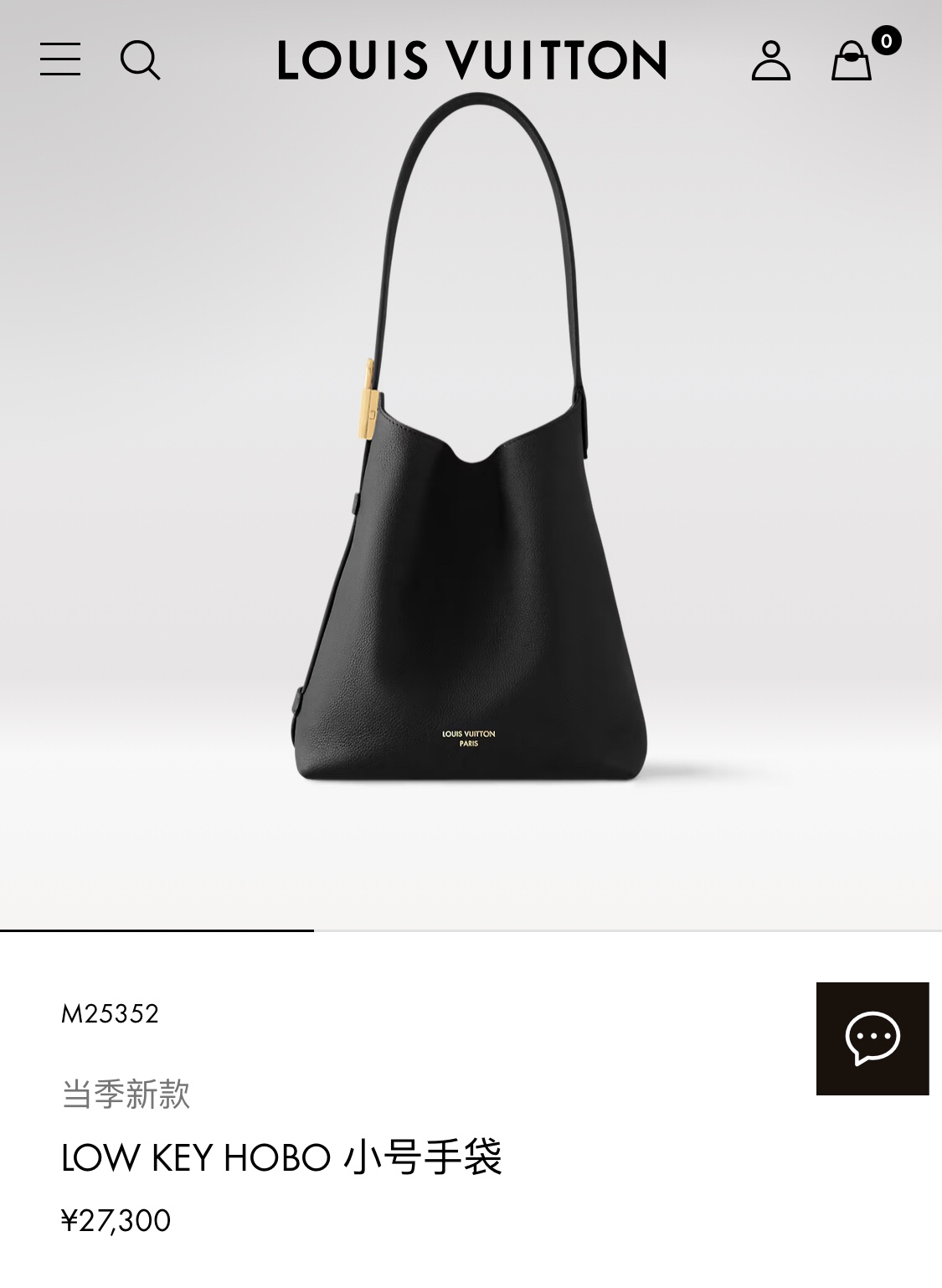Image resolution: width=942 pixels, height=1288 pixels.
Task: Open the account profile icon
Action: coord(770,60)
